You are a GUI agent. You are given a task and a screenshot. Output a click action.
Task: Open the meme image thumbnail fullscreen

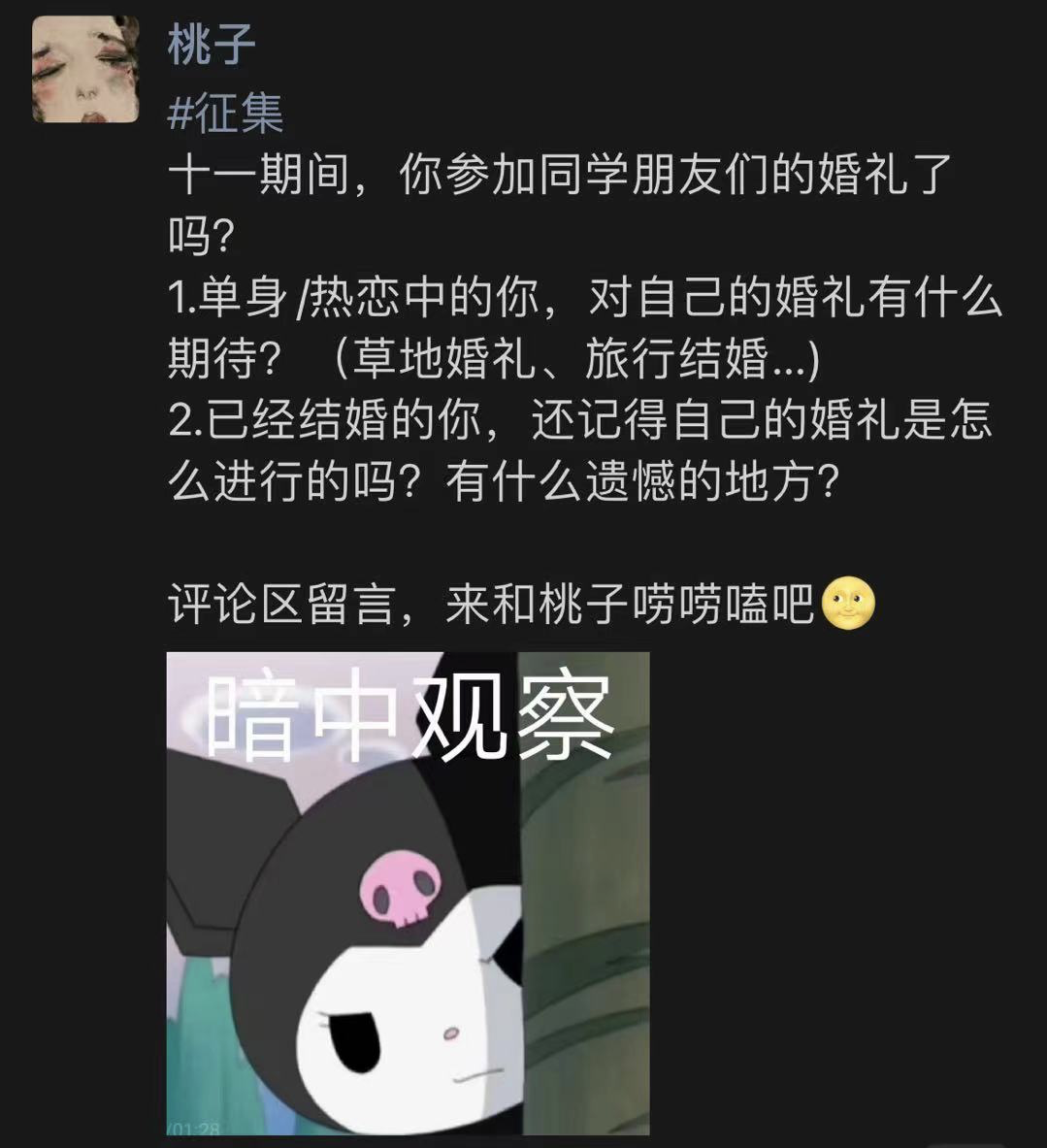[x=408, y=893]
